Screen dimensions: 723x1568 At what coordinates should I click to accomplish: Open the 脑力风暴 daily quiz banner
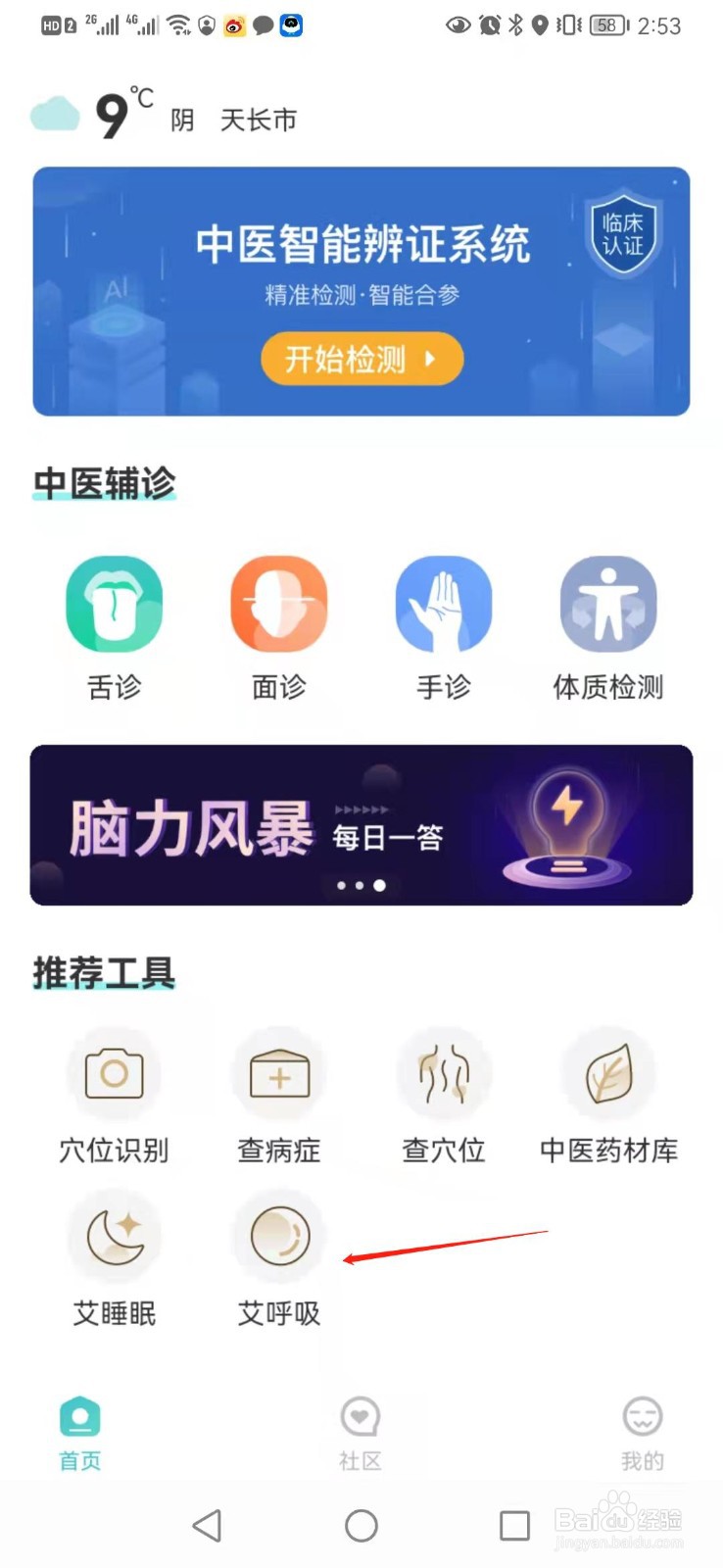point(361,825)
